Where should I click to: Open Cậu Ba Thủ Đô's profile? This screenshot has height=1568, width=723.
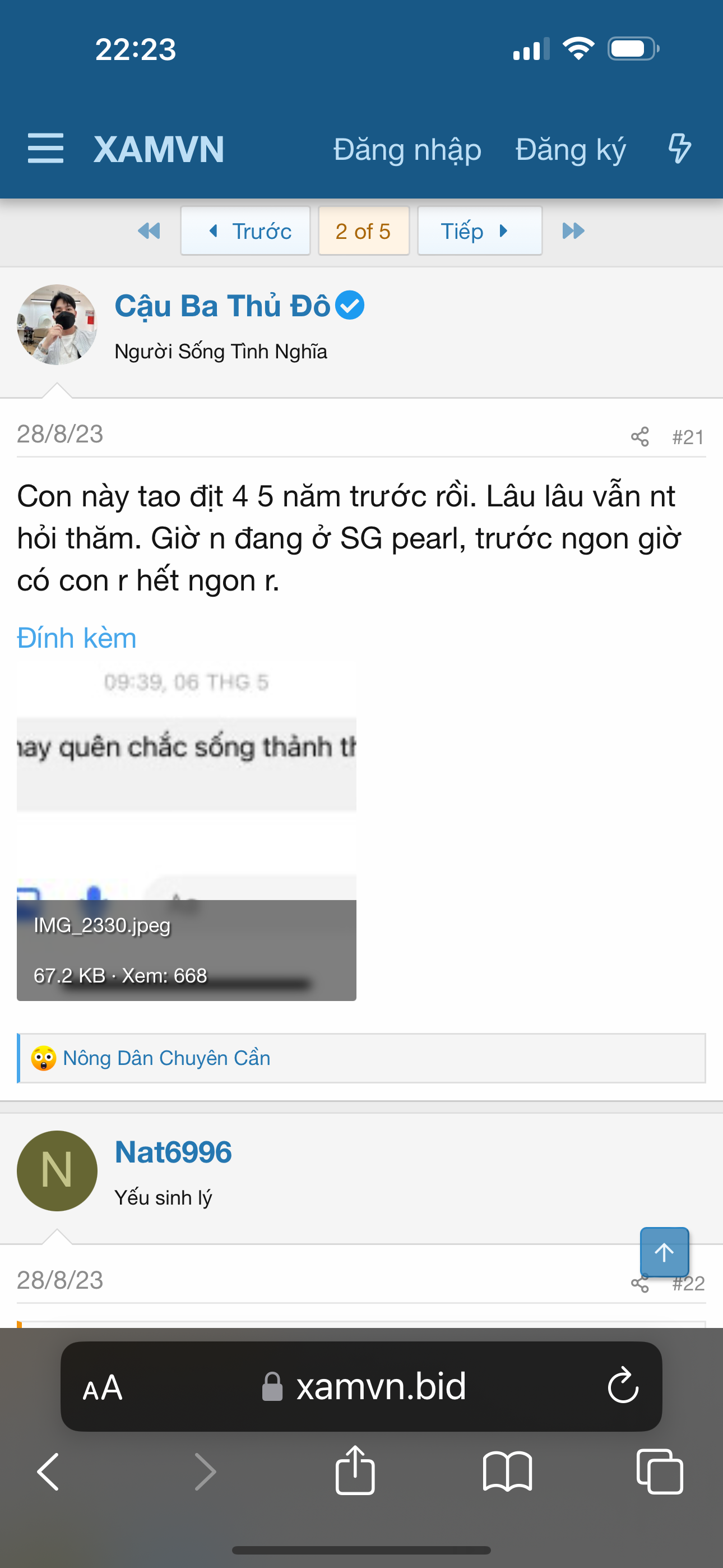coord(223,306)
